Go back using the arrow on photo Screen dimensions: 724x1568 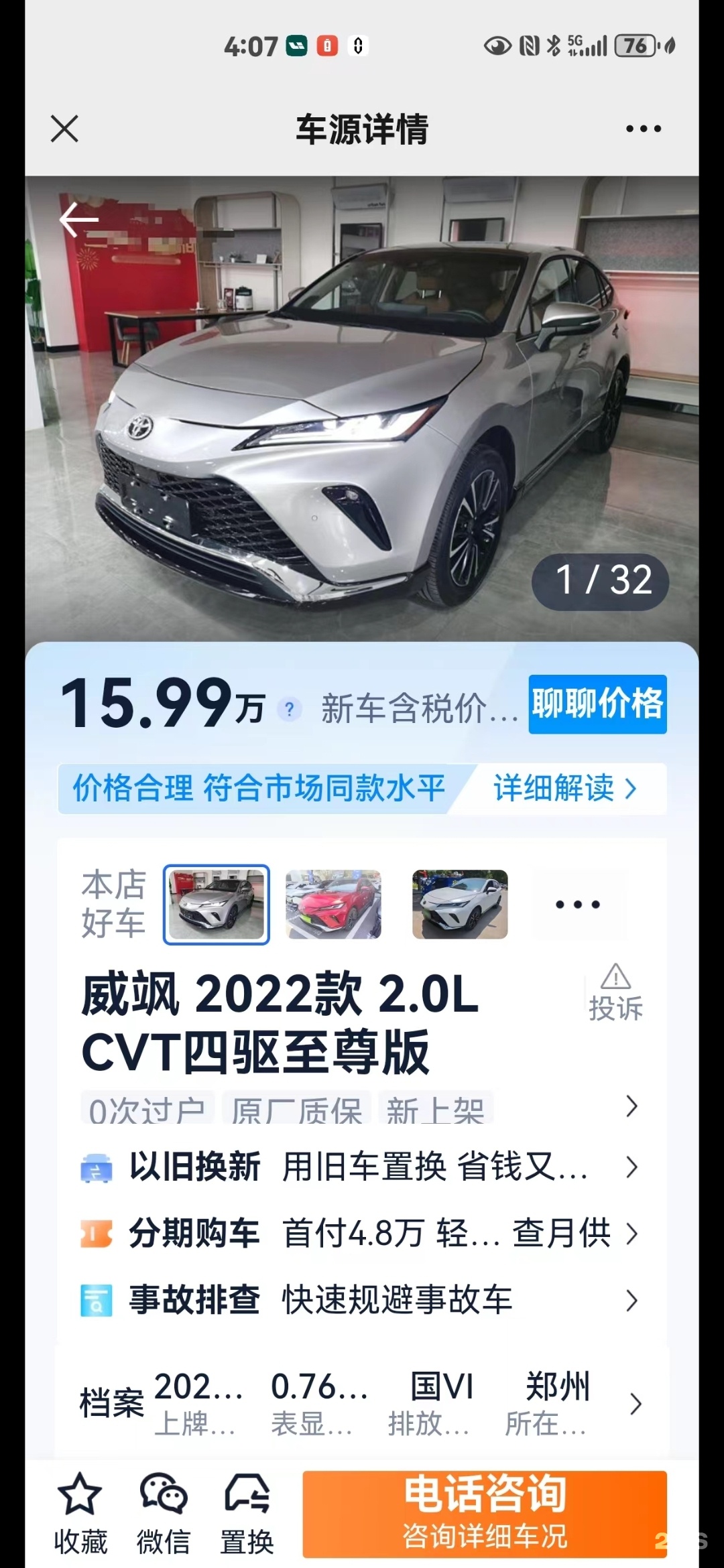(x=78, y=220)
